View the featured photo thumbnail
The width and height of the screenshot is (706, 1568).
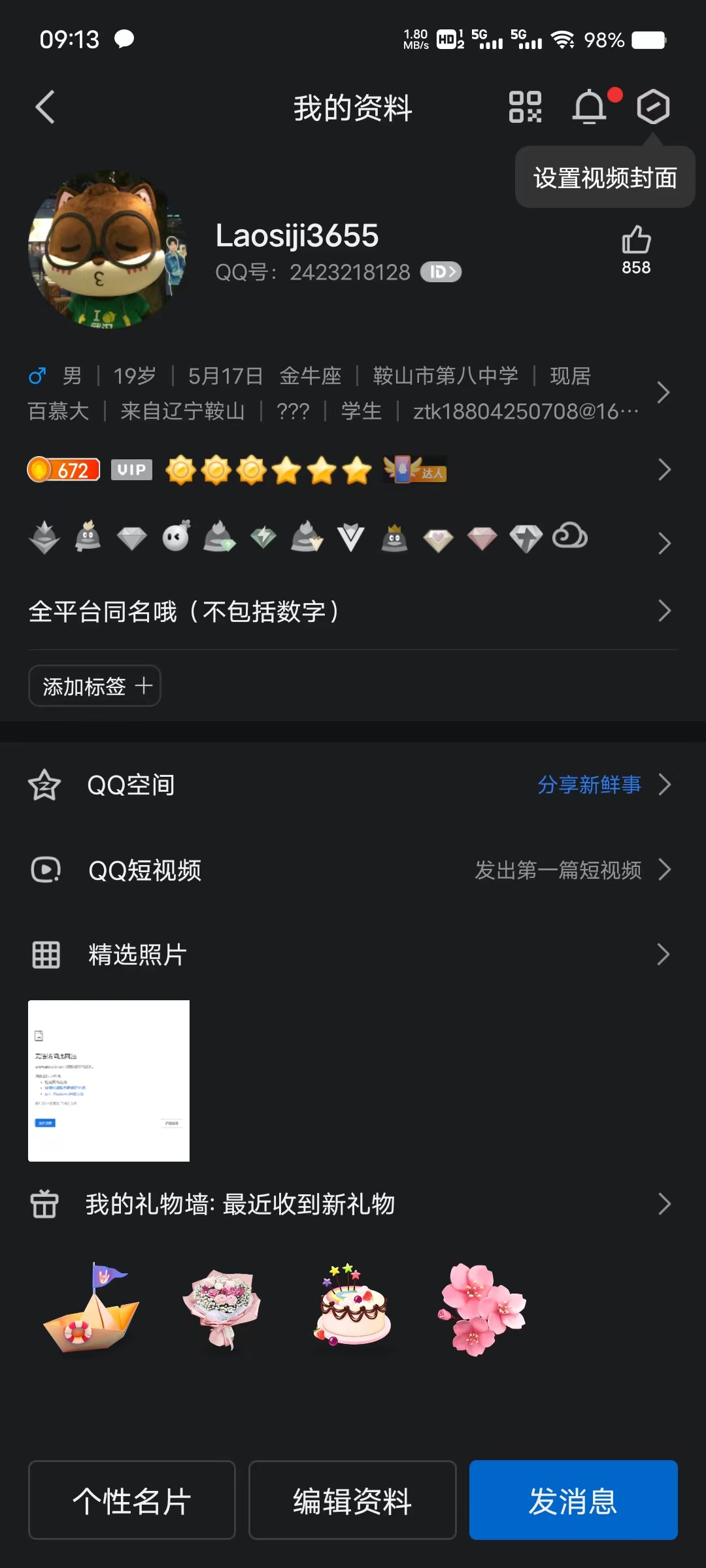pyautogui.click(x=109, y=1081)
